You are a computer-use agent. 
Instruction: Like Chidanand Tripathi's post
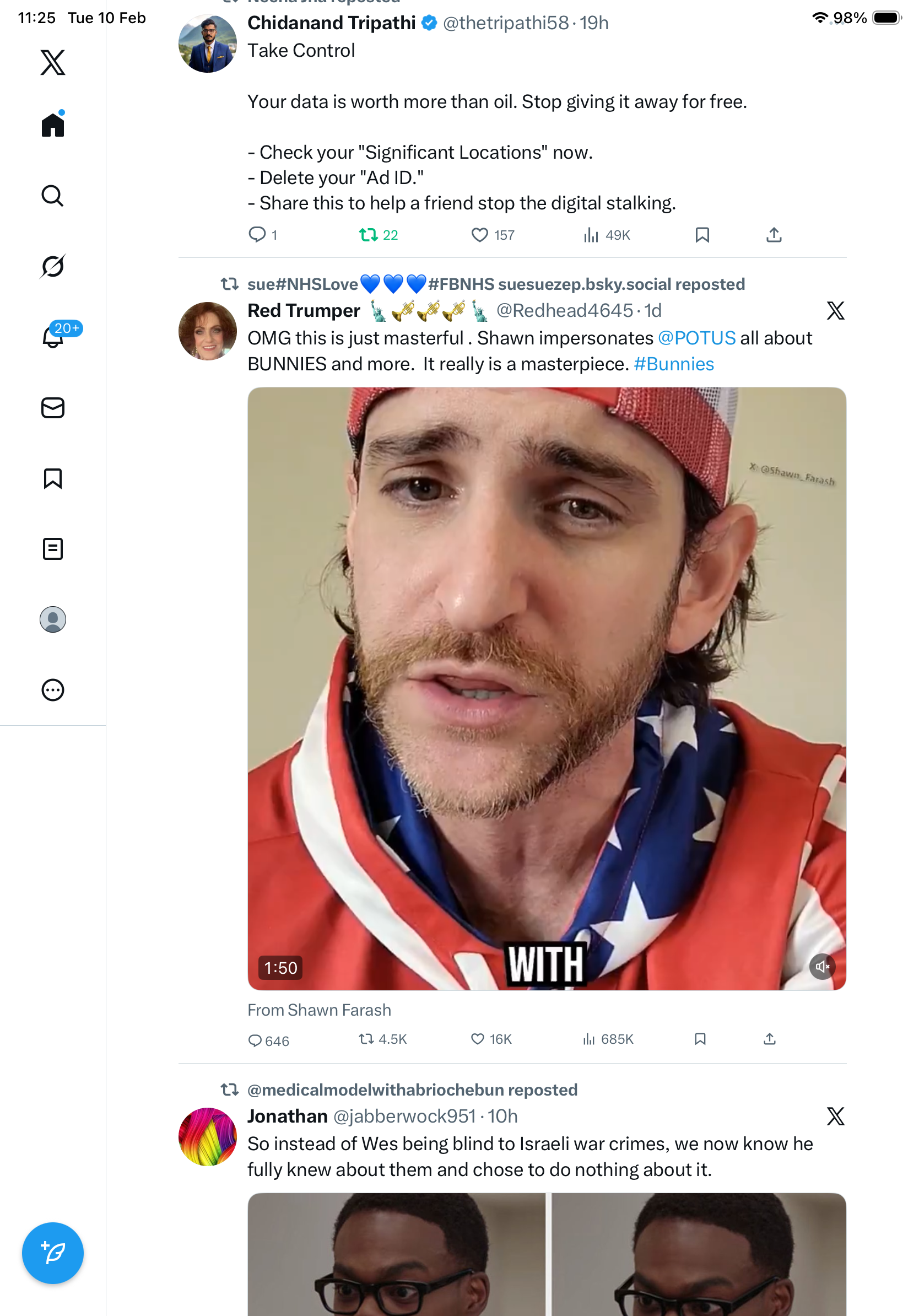[x=479, y=235]
